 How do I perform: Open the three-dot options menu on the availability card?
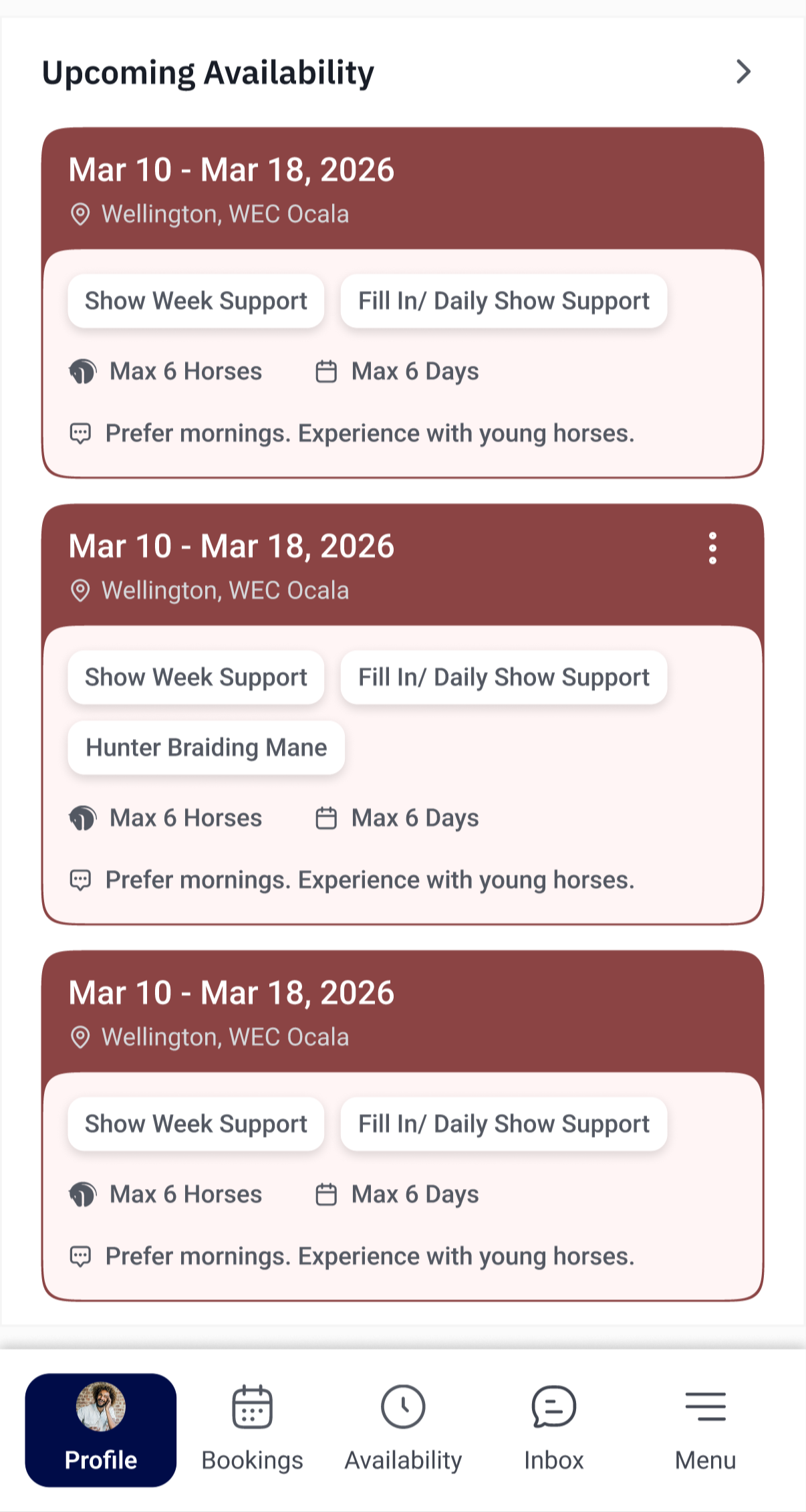tap(712, 548)
